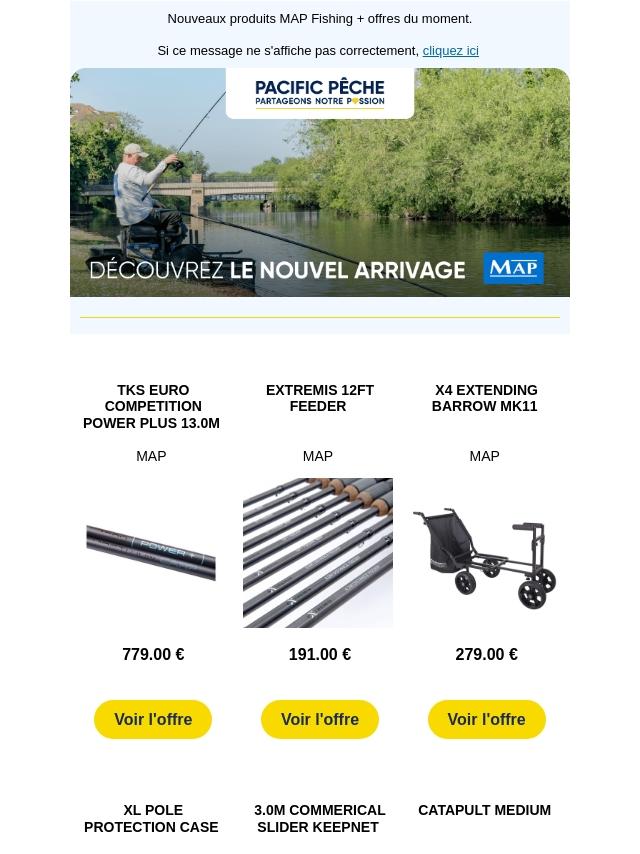Tap 'Voir l'offre' for X4 Extending Barrow

486,719
